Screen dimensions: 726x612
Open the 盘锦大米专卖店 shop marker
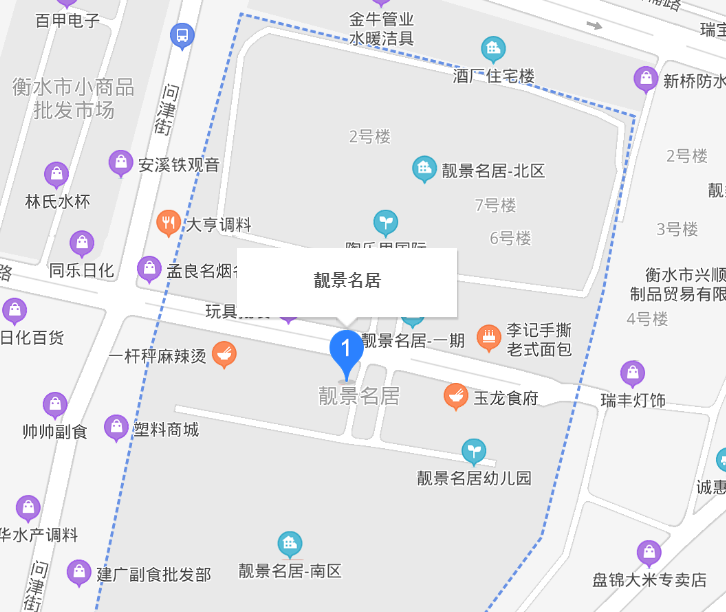click(x=649, y=553)
